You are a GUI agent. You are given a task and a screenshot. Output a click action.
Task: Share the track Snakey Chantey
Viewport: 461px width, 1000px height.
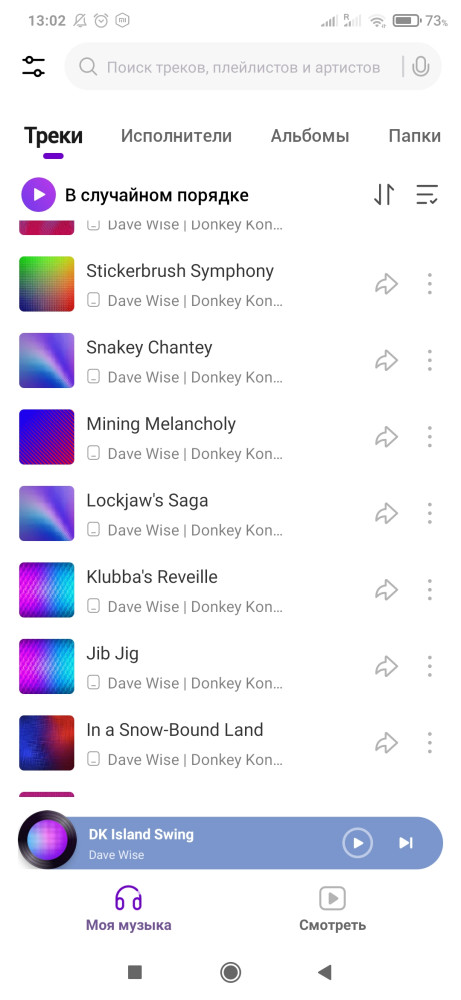[386, 360]
